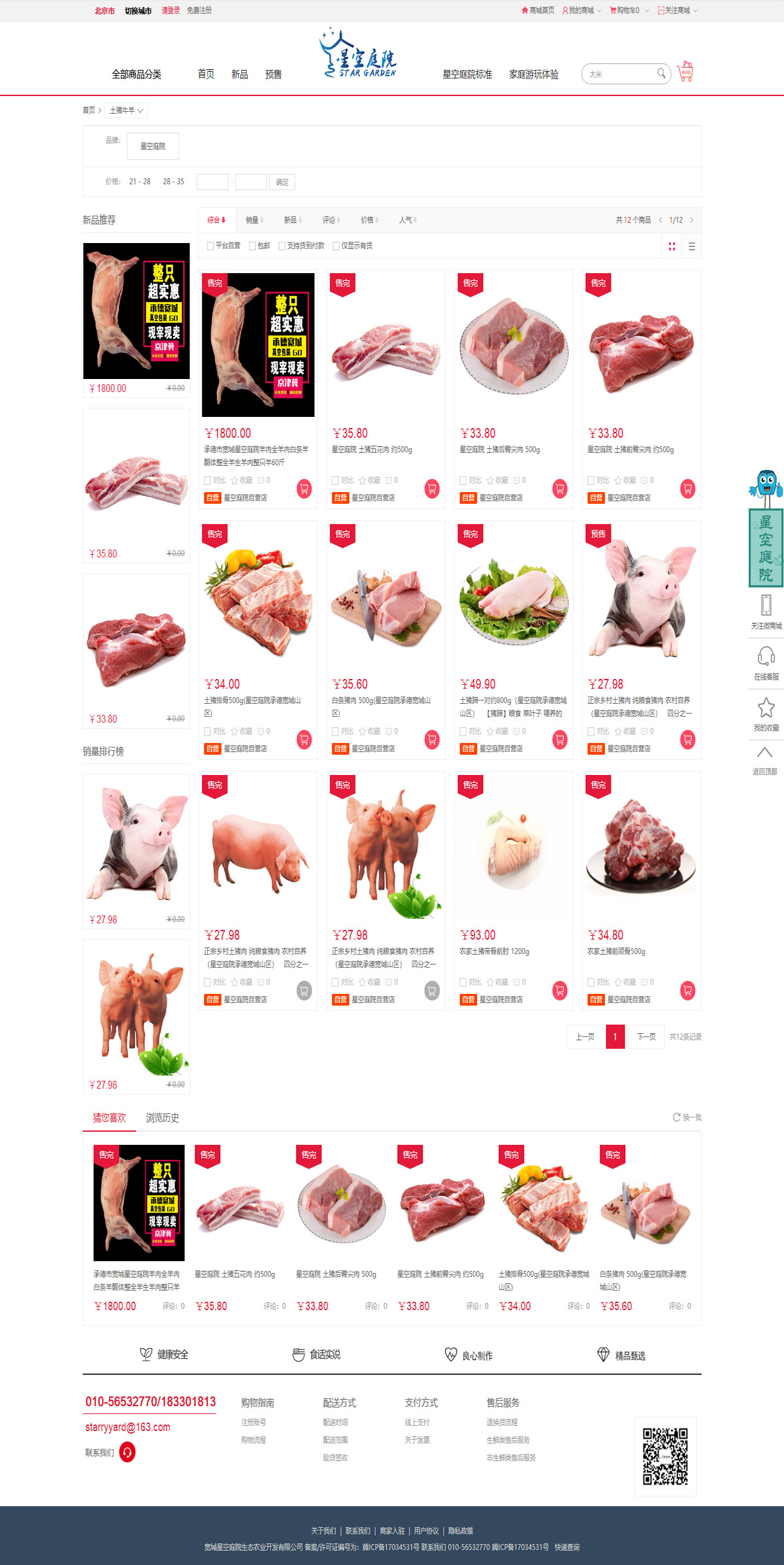Select price range 21 - 28
Image resolution: width=784 pixels, height=1565 pixels.
[x=140, y=182]
